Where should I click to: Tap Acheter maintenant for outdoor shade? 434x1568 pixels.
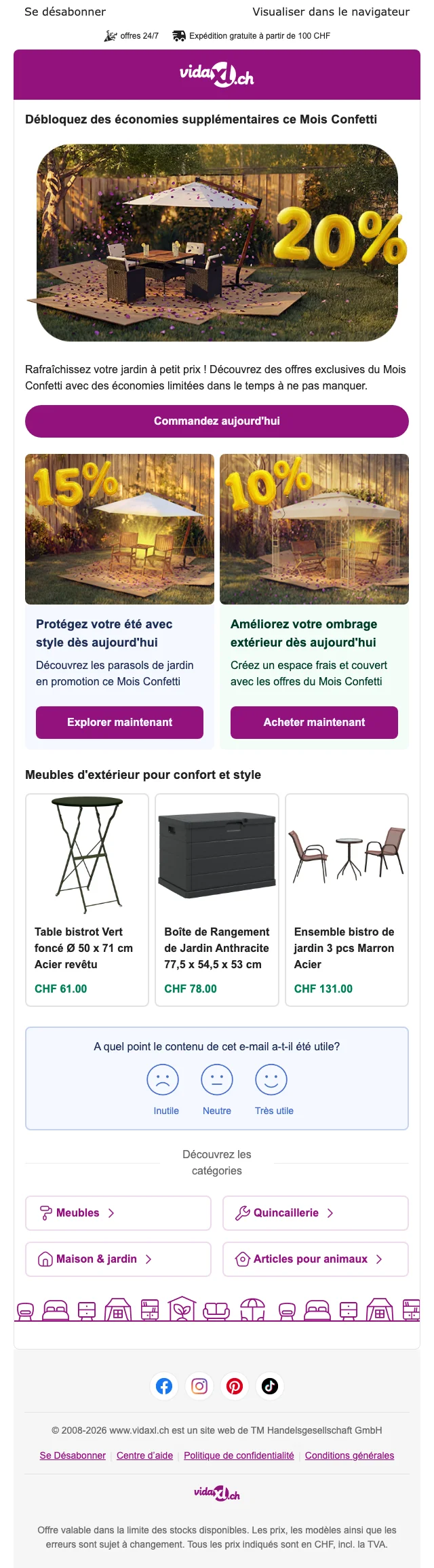(x=314, y=723)
